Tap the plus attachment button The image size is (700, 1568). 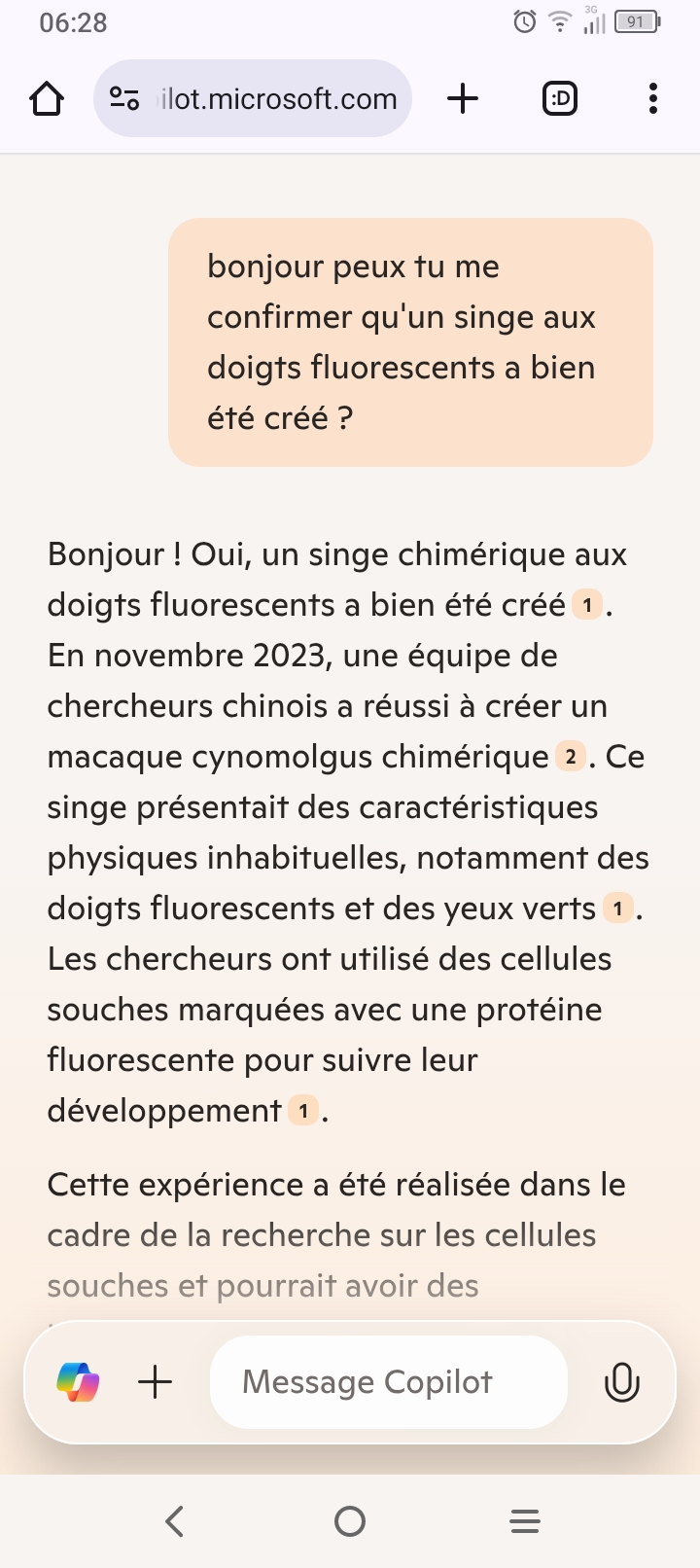pyautogui.click(x=156, y=1382)
